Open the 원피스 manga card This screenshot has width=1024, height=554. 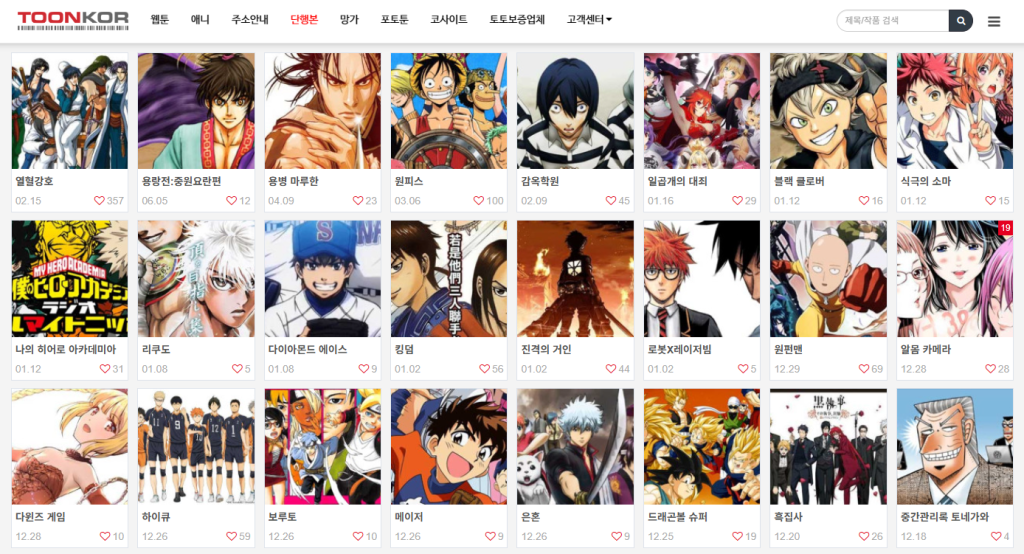[x=448, y=112]
